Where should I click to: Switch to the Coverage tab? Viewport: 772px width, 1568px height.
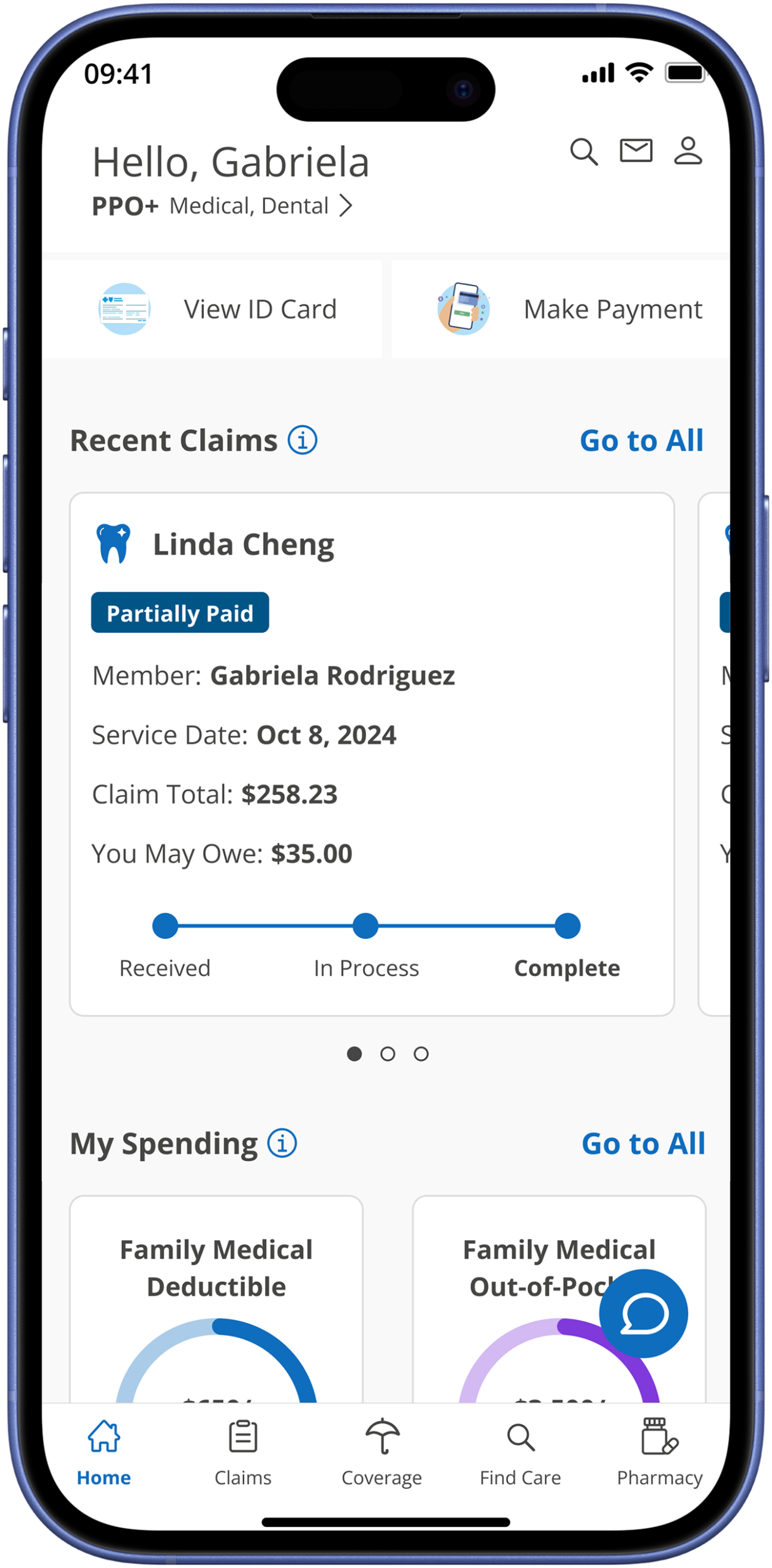(382, 1452)
